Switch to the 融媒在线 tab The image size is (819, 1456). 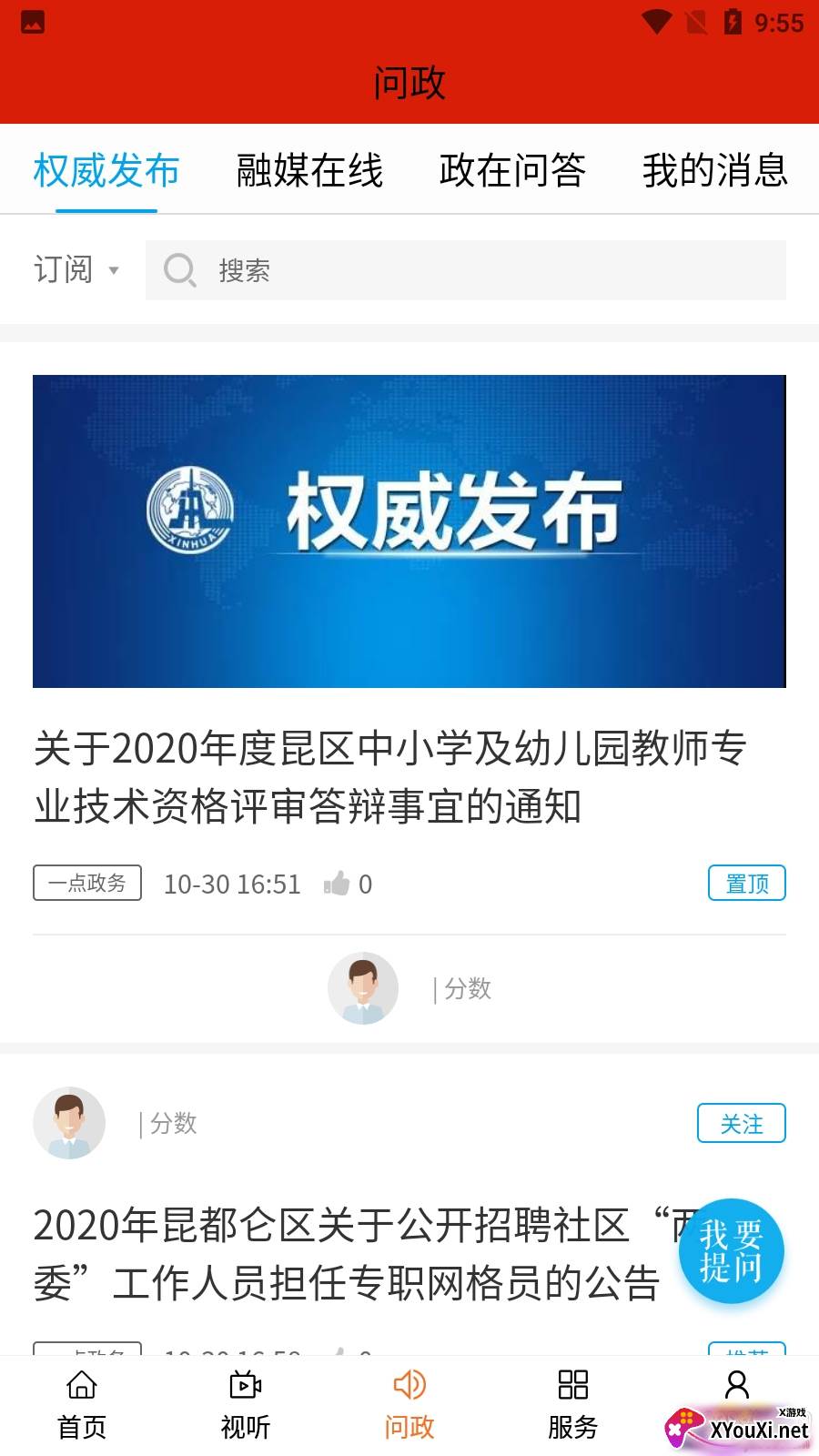[x=309, y=171]
